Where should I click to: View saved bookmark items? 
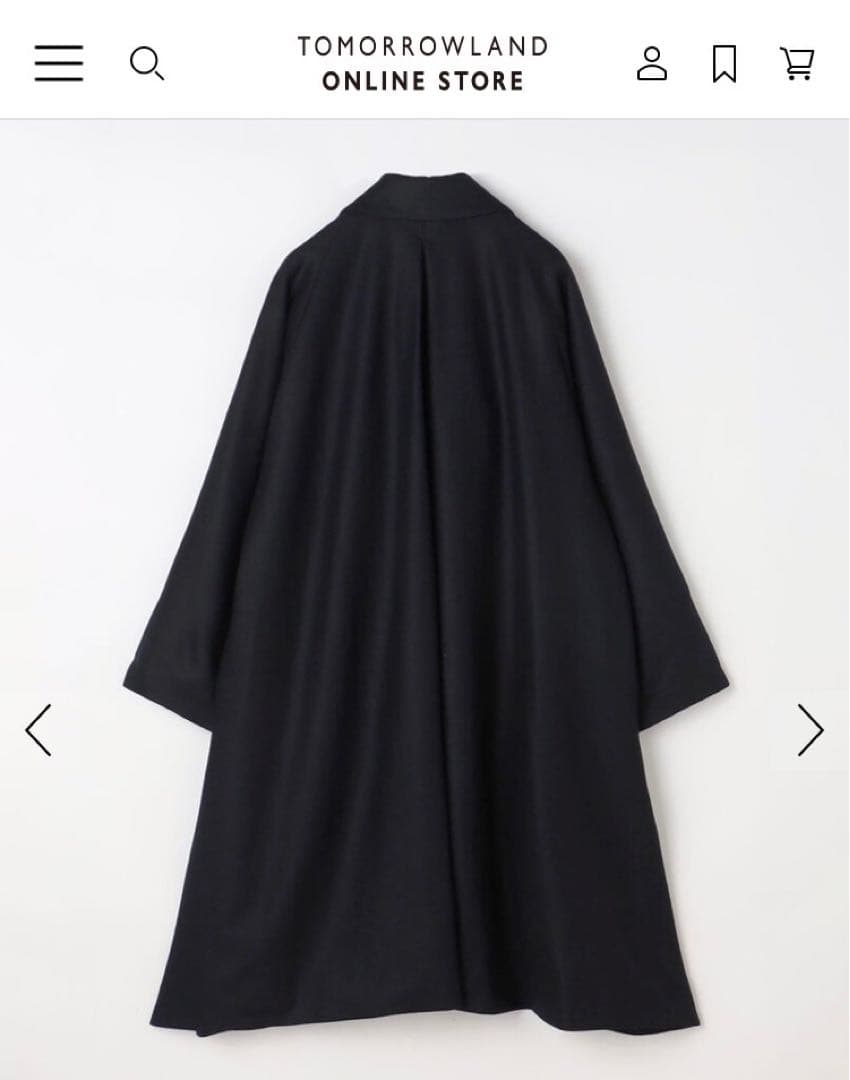click(724, 64)
